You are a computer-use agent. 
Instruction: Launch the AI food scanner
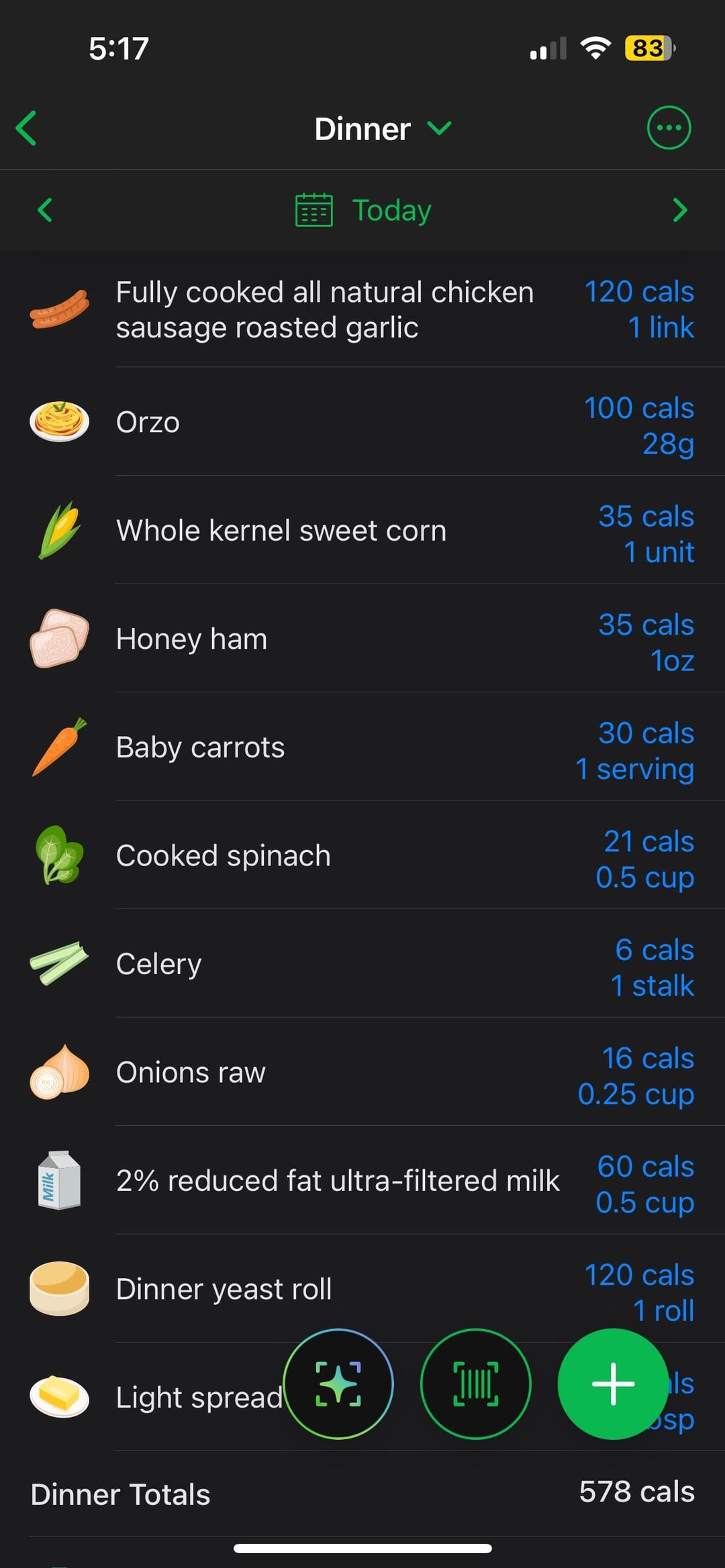click(338, 1383)
